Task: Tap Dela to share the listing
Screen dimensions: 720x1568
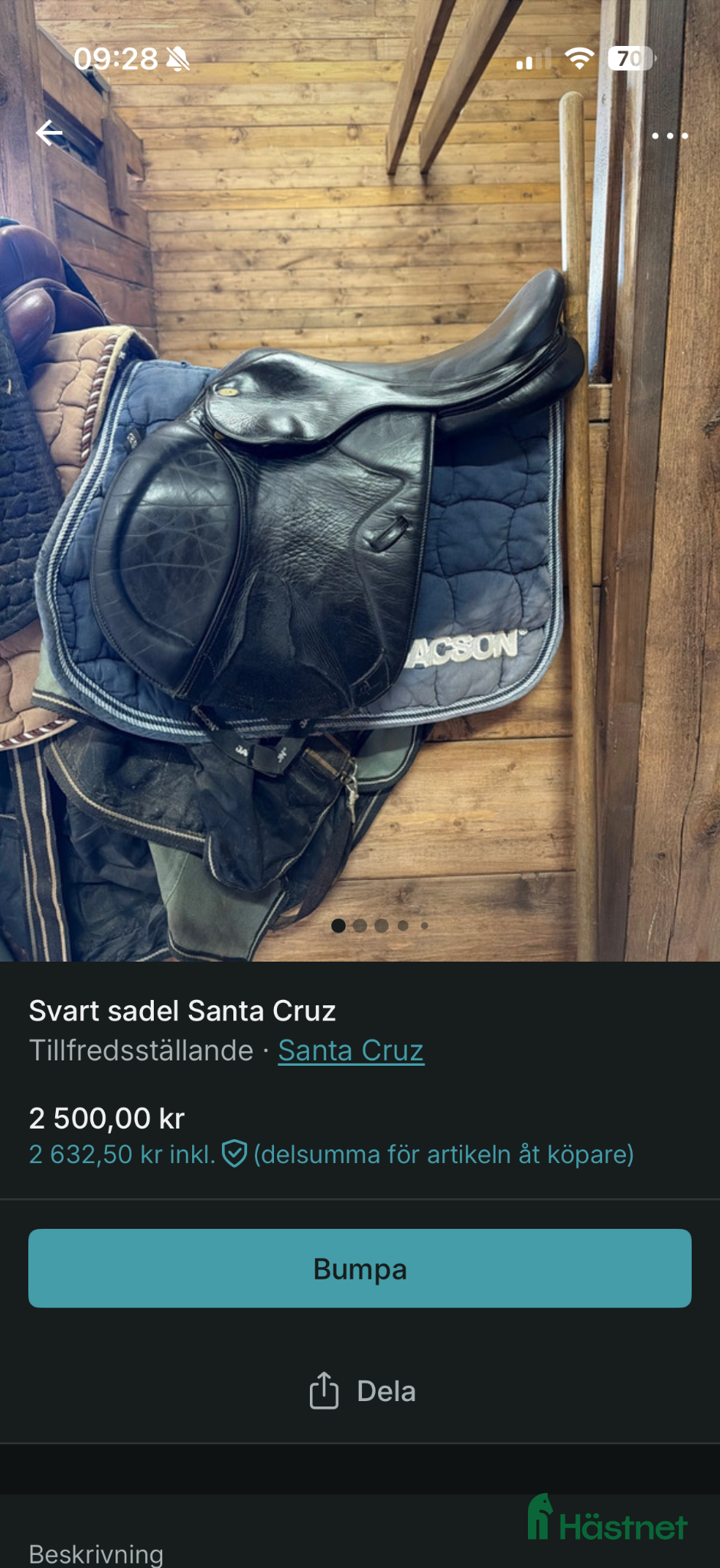Action: pos(386,1390)
